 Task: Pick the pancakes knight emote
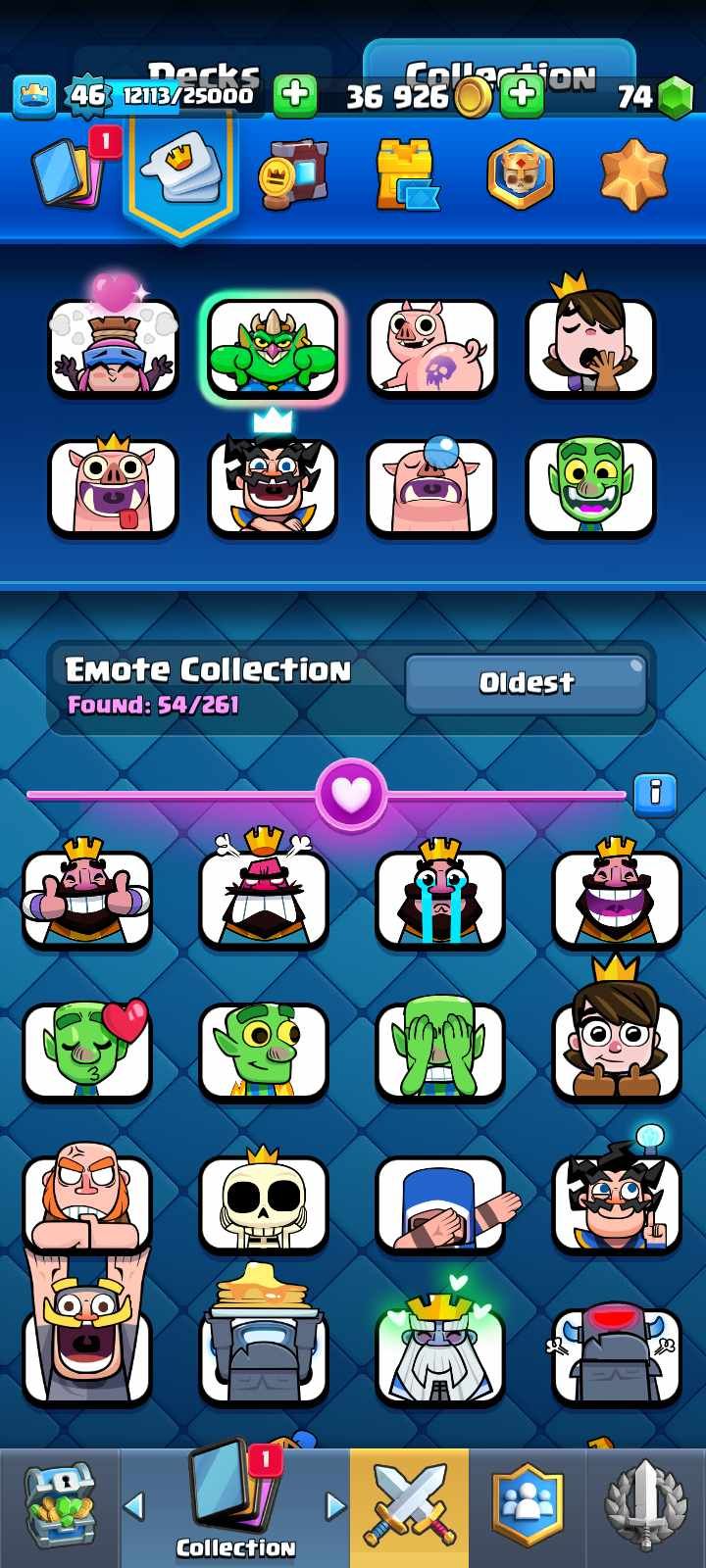[263, 1352]
